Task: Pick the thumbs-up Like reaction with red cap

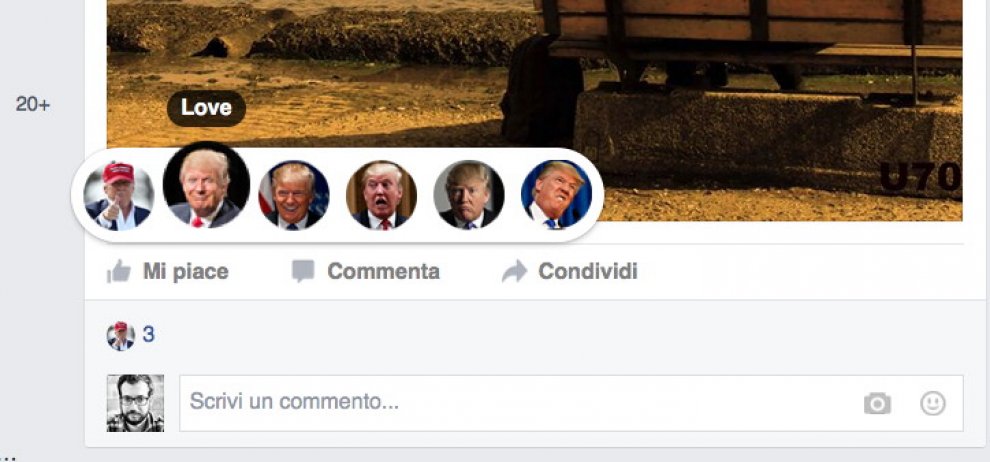Action: [119, 195]
